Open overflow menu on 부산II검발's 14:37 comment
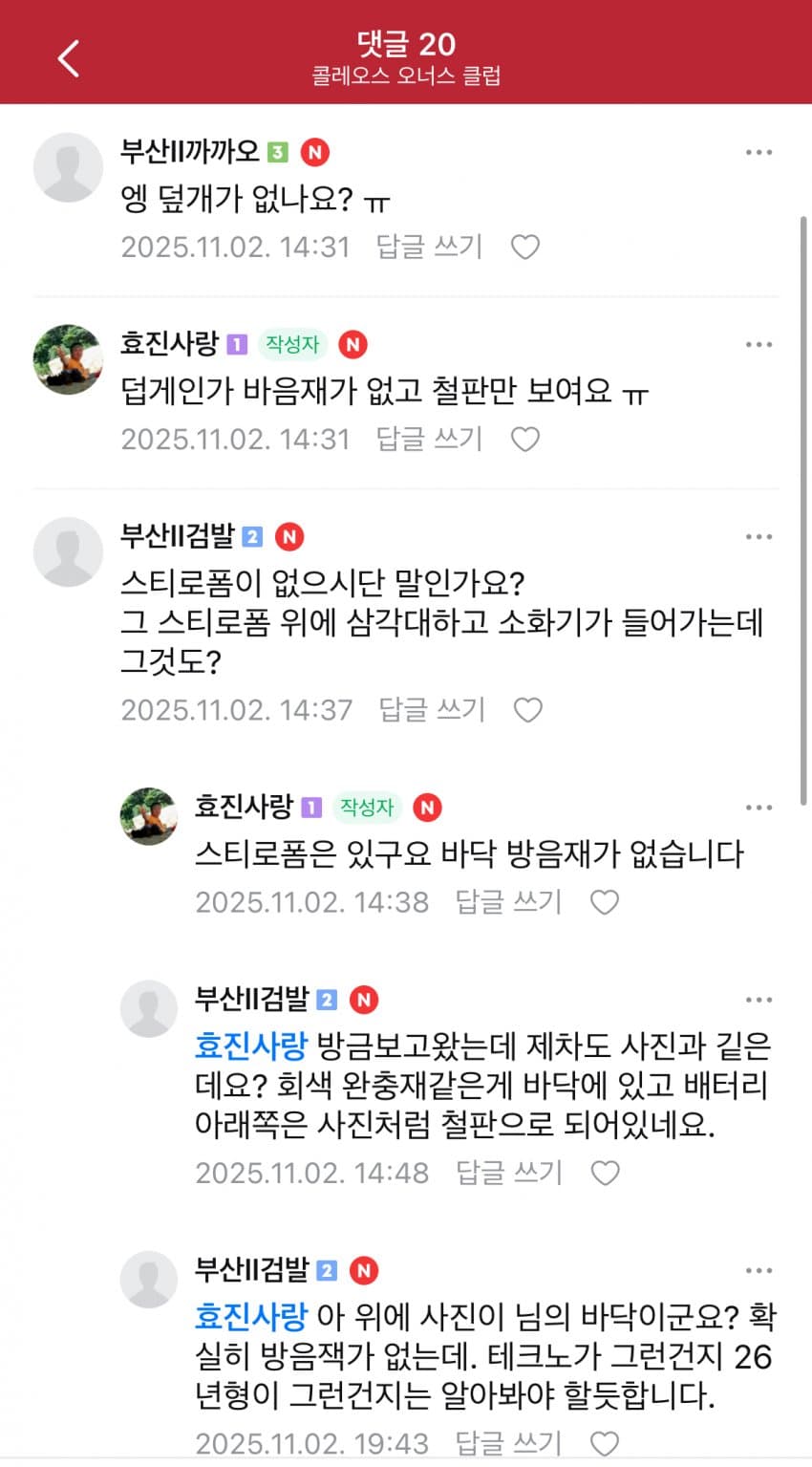 pos(759,536)
